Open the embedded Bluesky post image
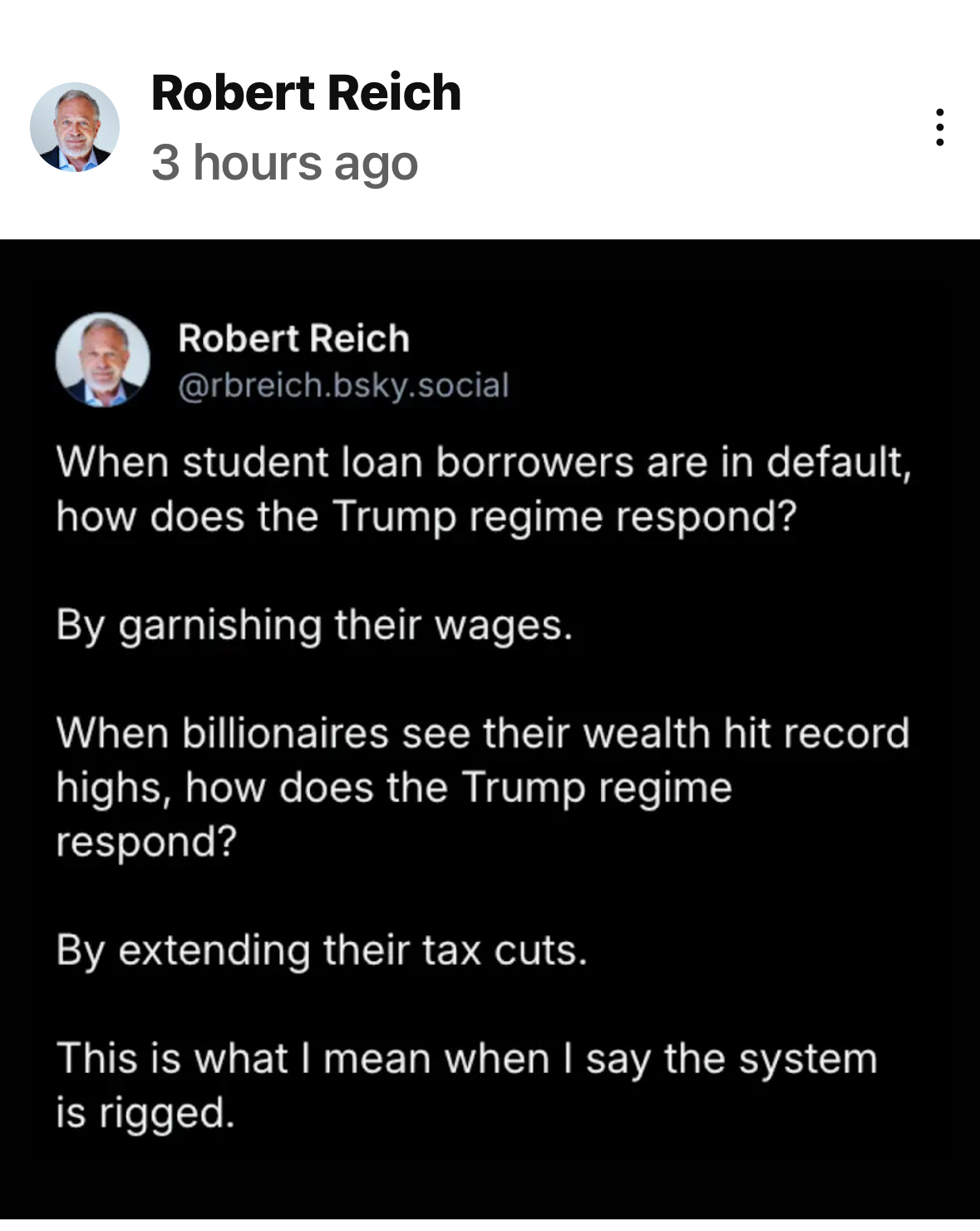 [x=490, y=731]
